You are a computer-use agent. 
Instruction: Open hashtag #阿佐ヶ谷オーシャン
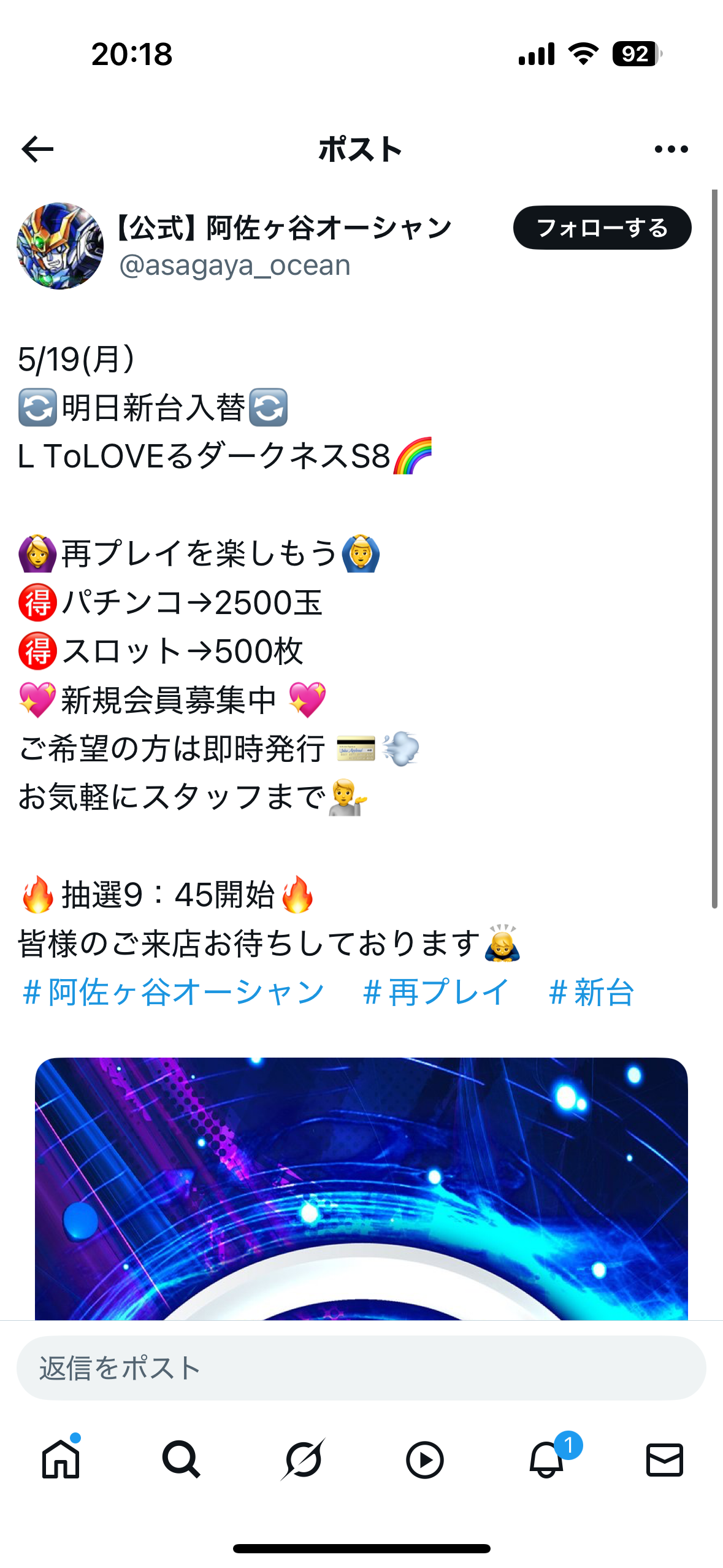(x=173, y=992)
